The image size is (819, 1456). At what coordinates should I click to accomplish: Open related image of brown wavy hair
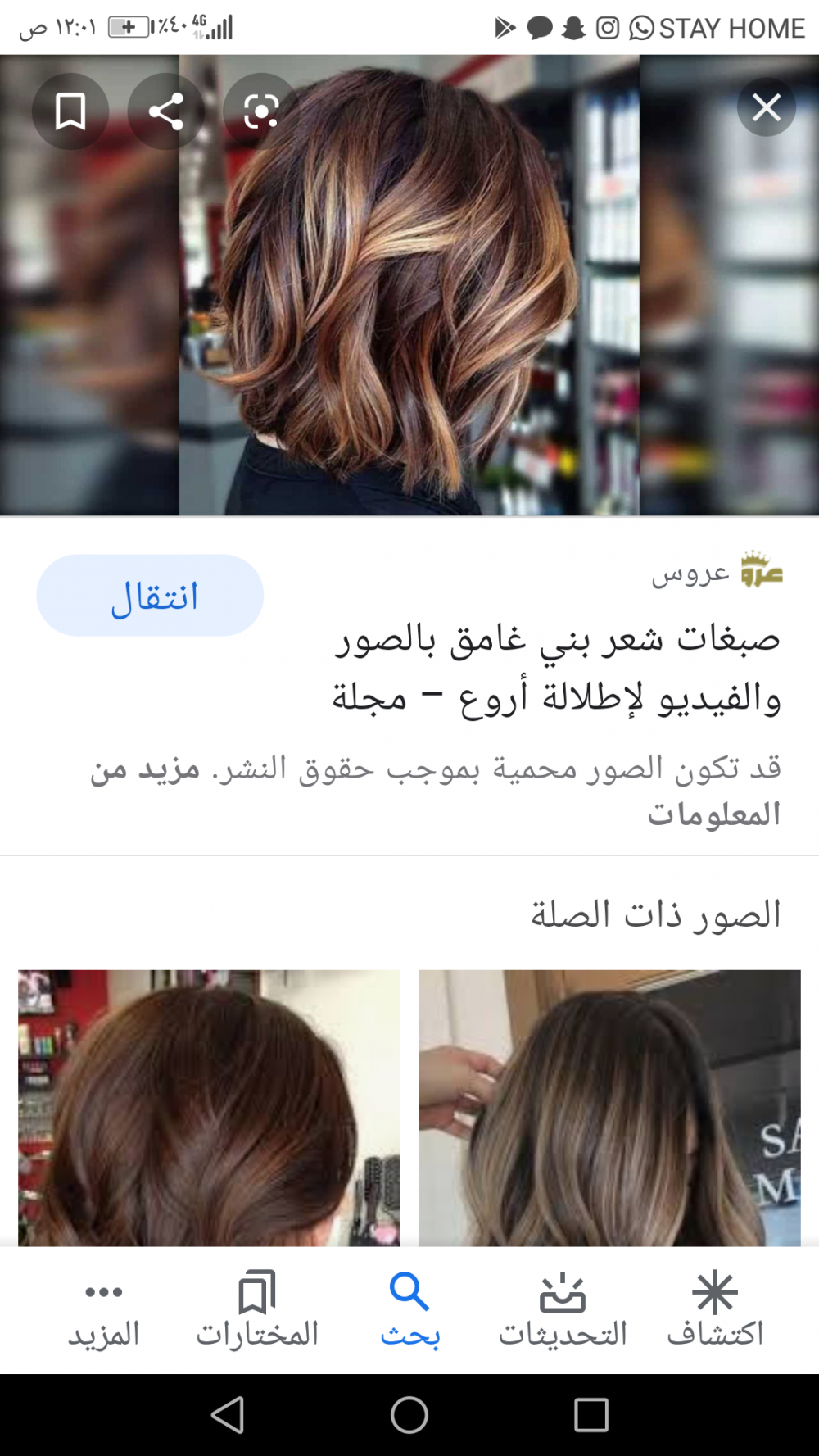(210, 1108)
